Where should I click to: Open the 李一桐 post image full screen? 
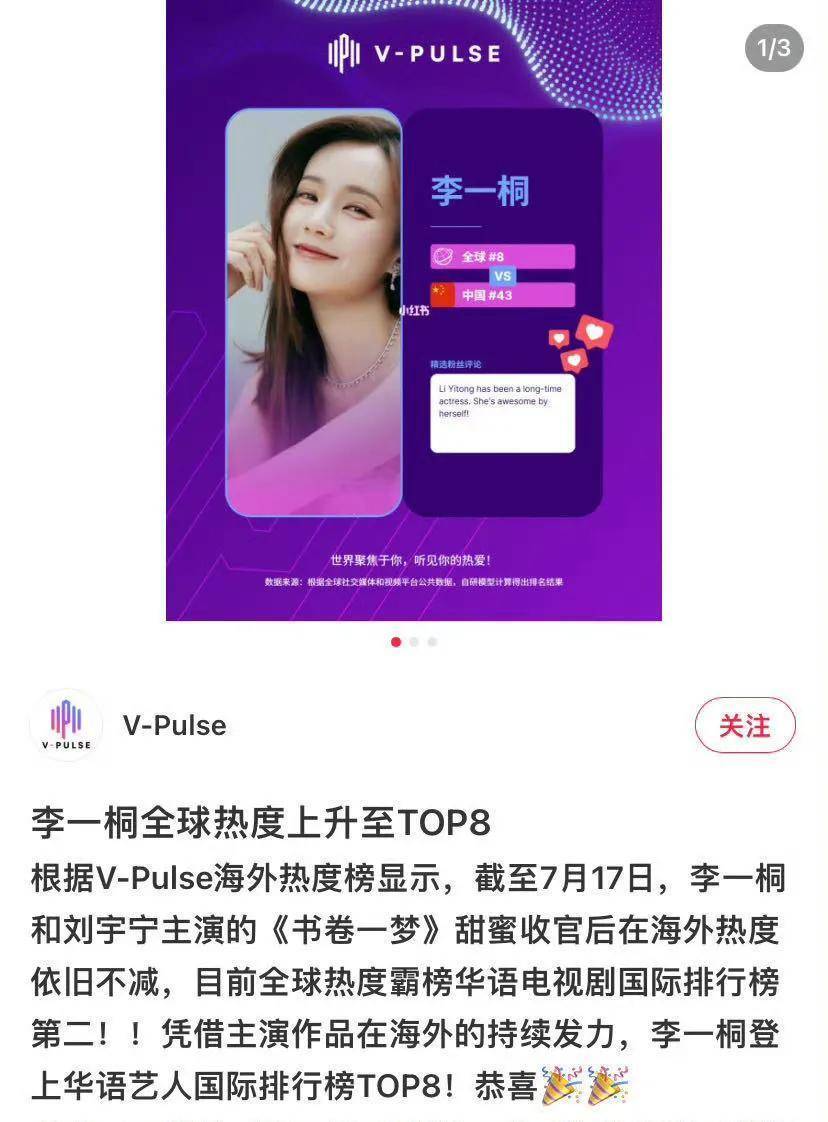click(413, 310)
